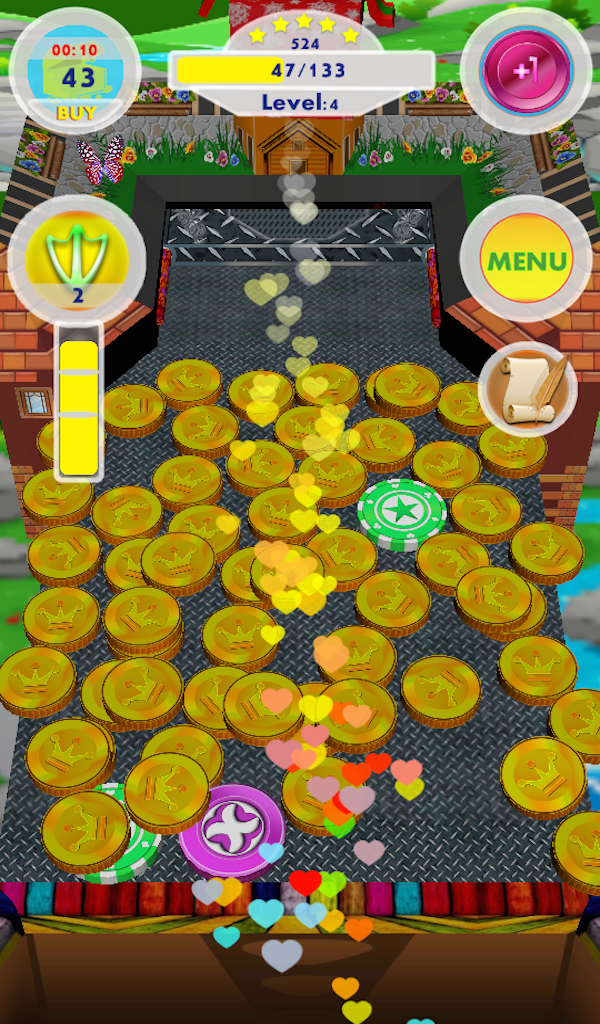This screenshot has height=1024, width=600.
Task: Open the scroll and quill icon
Action: (x=528, y=389)
